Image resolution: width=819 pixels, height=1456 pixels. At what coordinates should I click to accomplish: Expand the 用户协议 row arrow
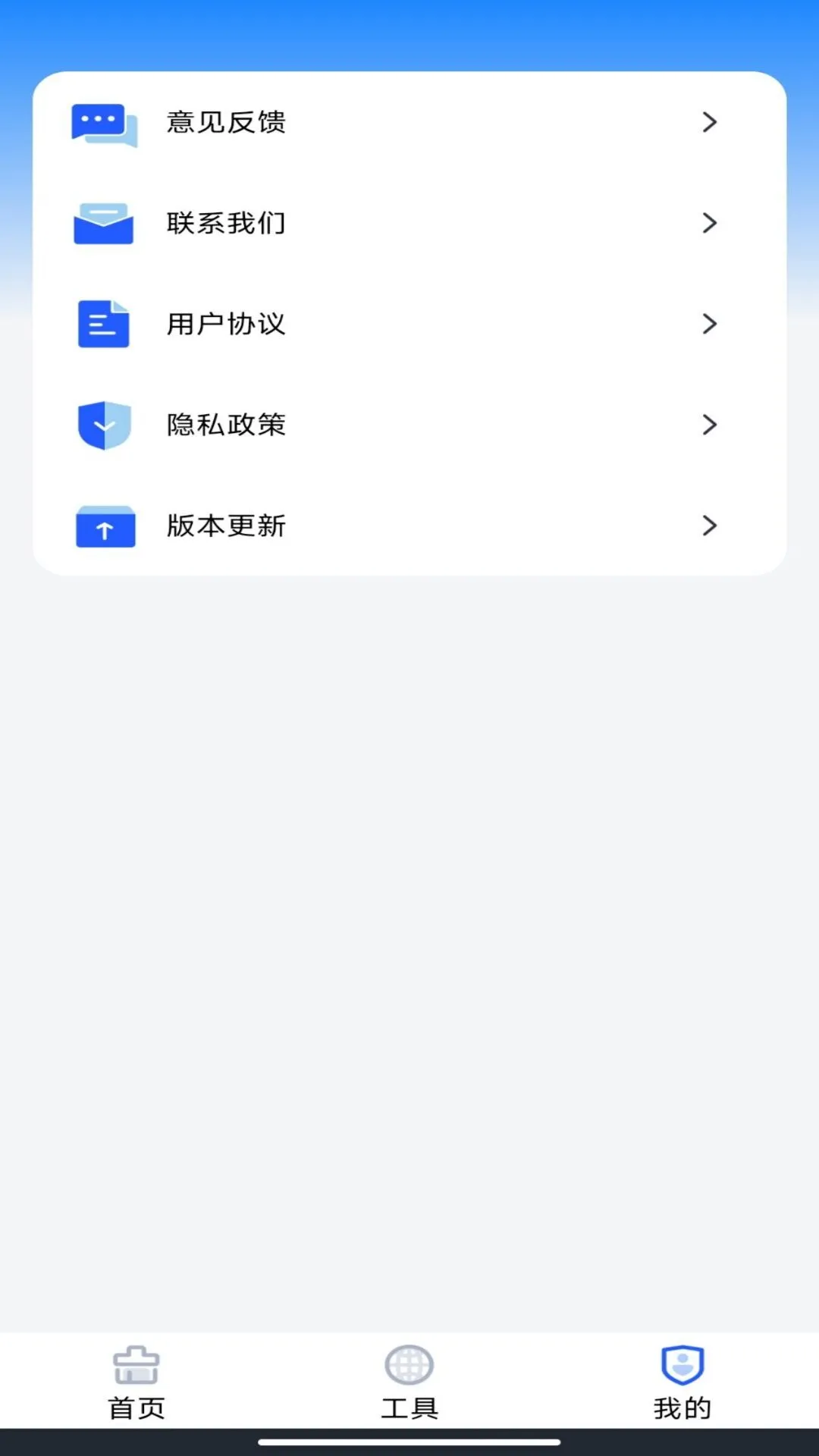pos(710,324)
